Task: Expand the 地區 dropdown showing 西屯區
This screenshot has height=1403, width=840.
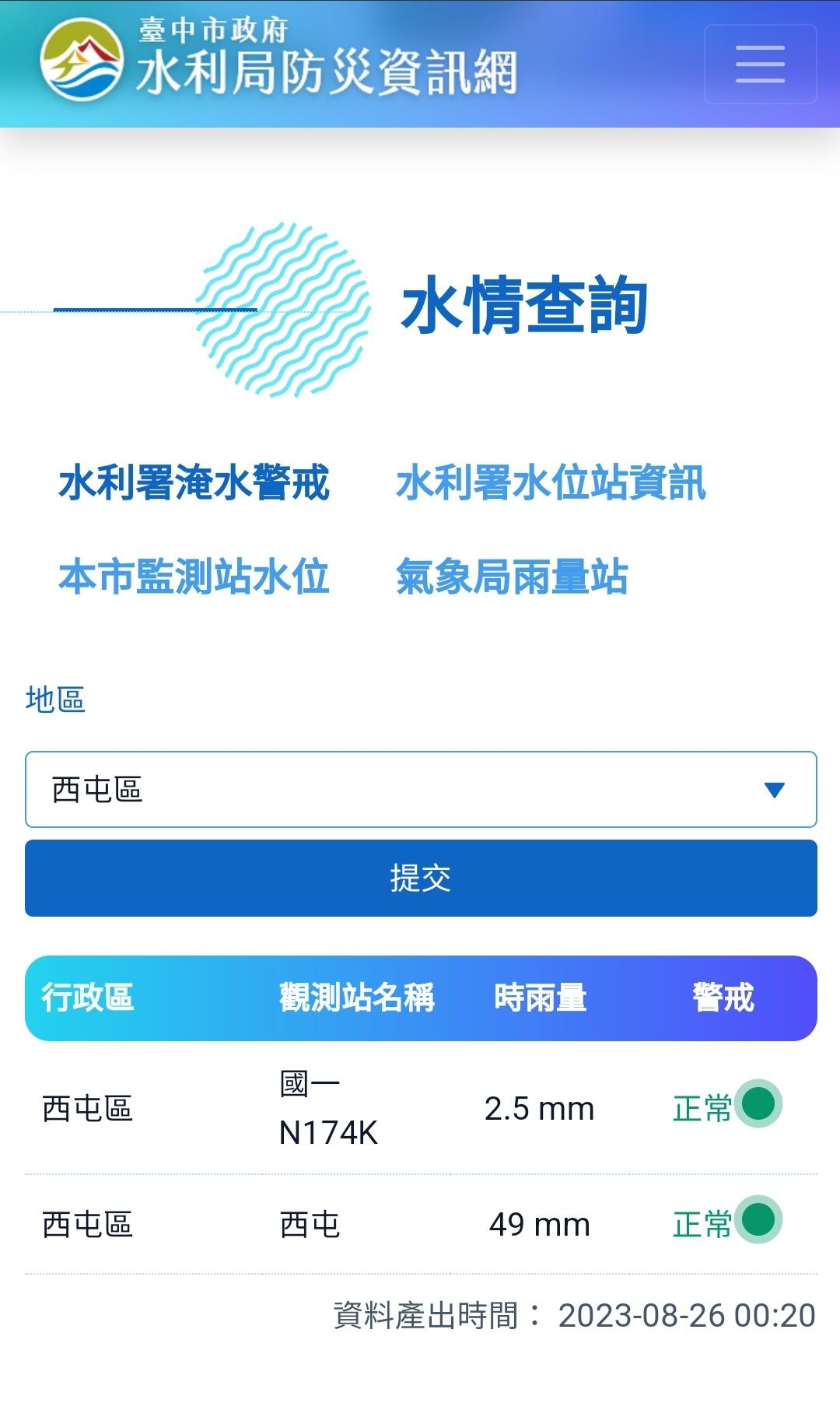Action: click(x=421, y=789)
